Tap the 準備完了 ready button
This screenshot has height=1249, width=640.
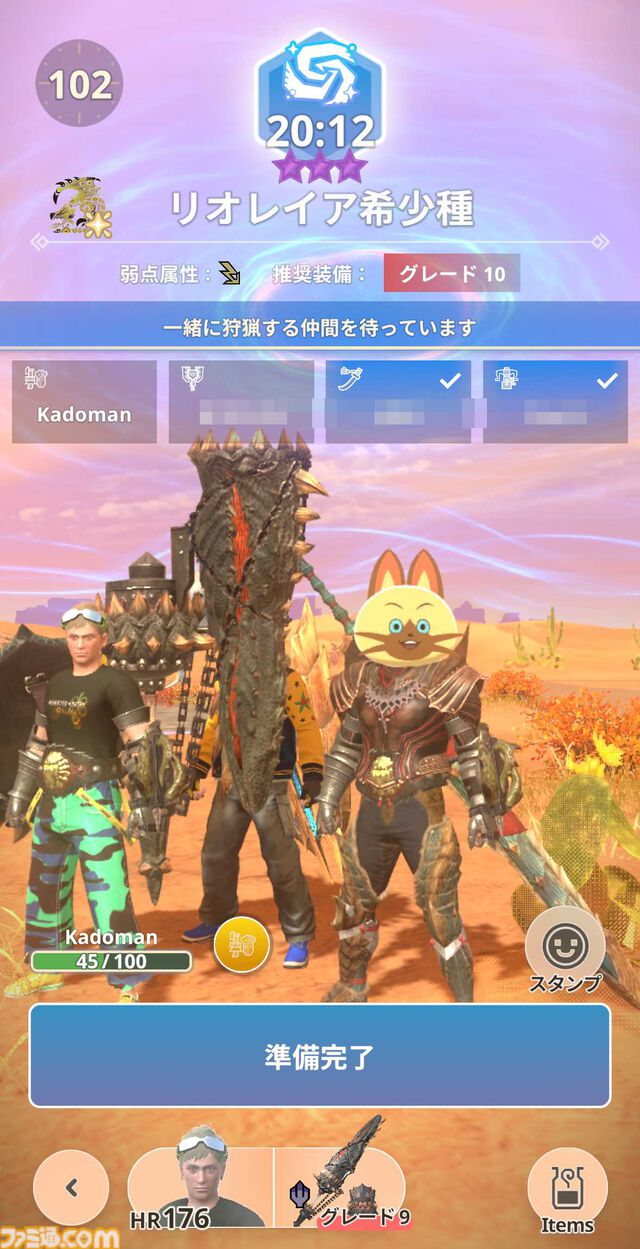point(319,1056)
